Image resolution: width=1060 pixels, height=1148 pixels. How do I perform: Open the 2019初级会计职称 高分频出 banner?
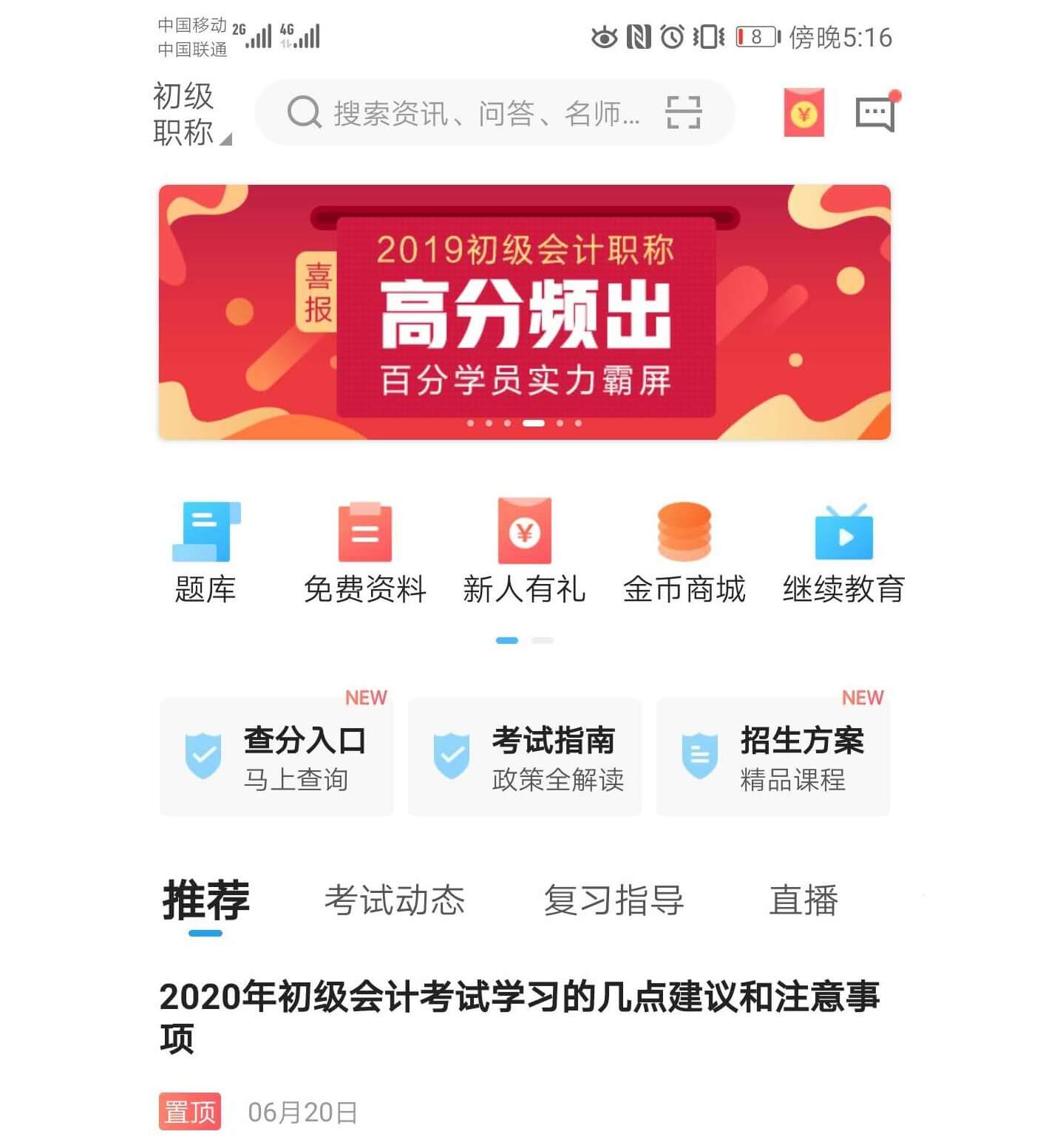point(524,312)
